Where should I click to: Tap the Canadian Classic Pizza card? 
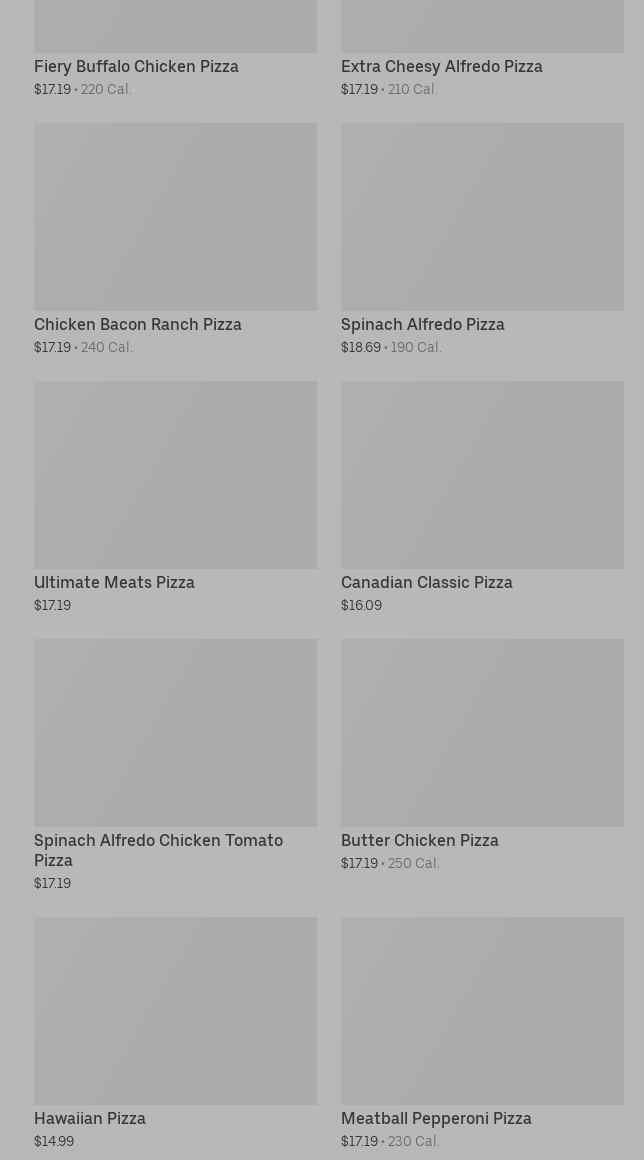[482, 497]
